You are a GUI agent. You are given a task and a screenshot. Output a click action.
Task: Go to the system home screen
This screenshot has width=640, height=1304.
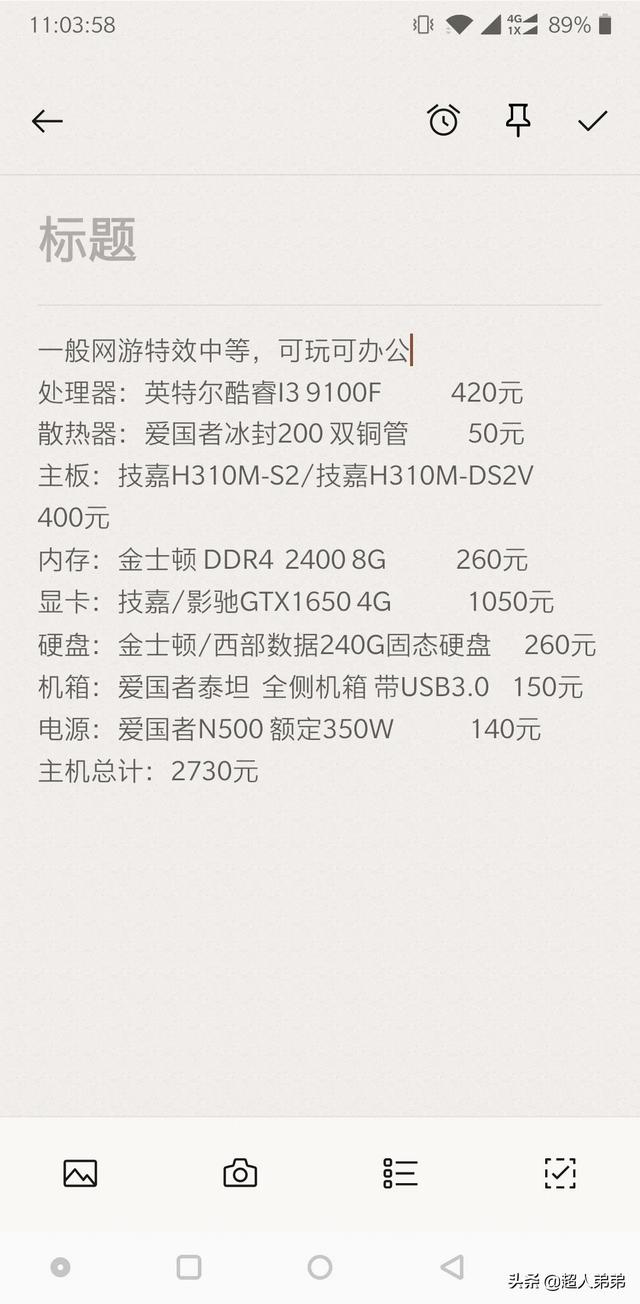320,1267
